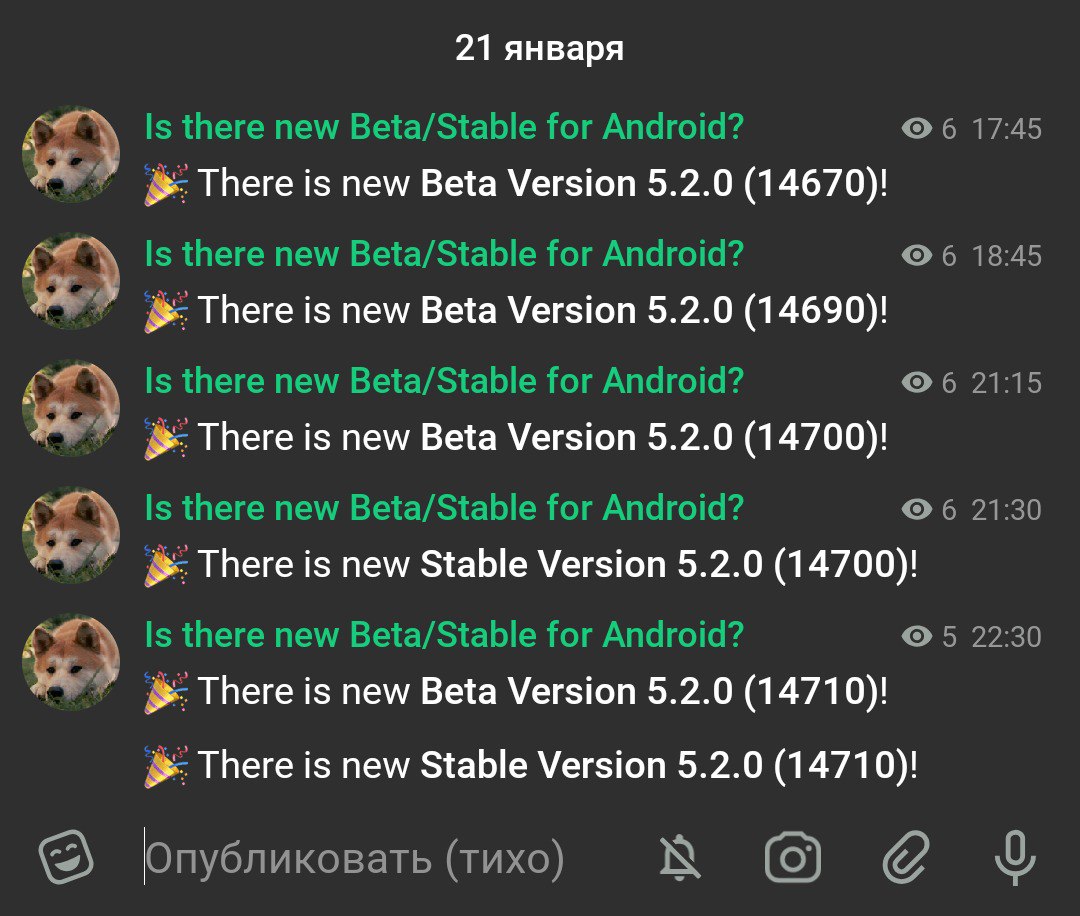Open the avatar next to the 21:15 post
The width and height of the screenshot is (1080, 916).
71,408
